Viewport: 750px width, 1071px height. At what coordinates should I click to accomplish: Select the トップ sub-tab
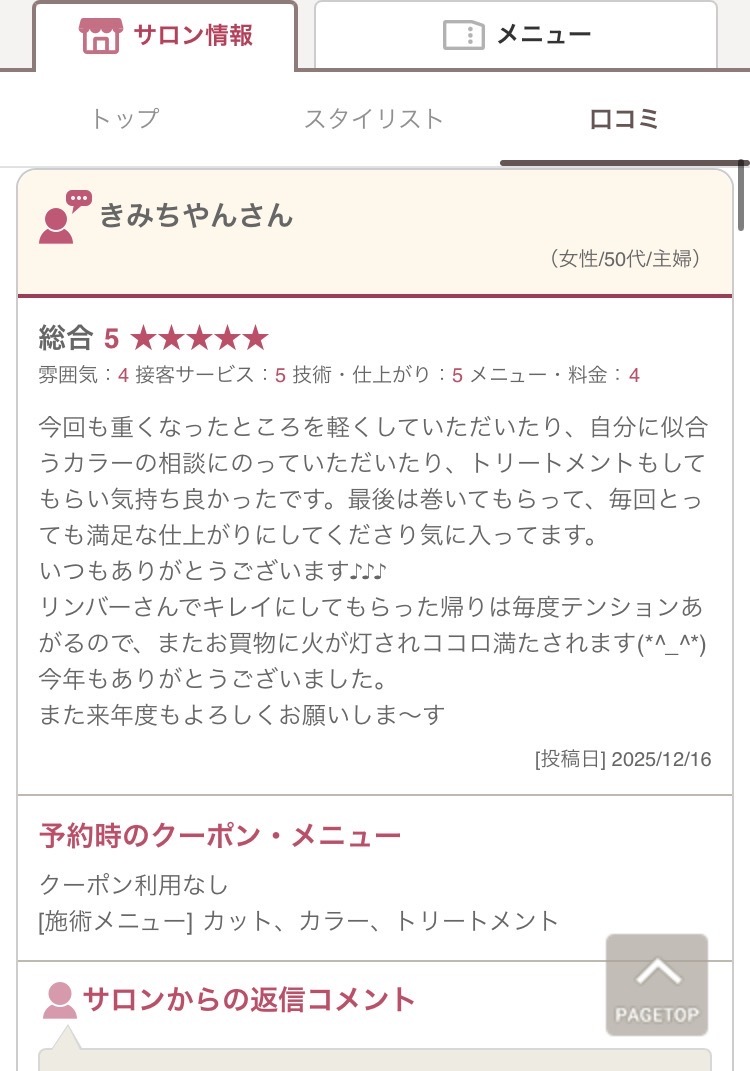125,119
